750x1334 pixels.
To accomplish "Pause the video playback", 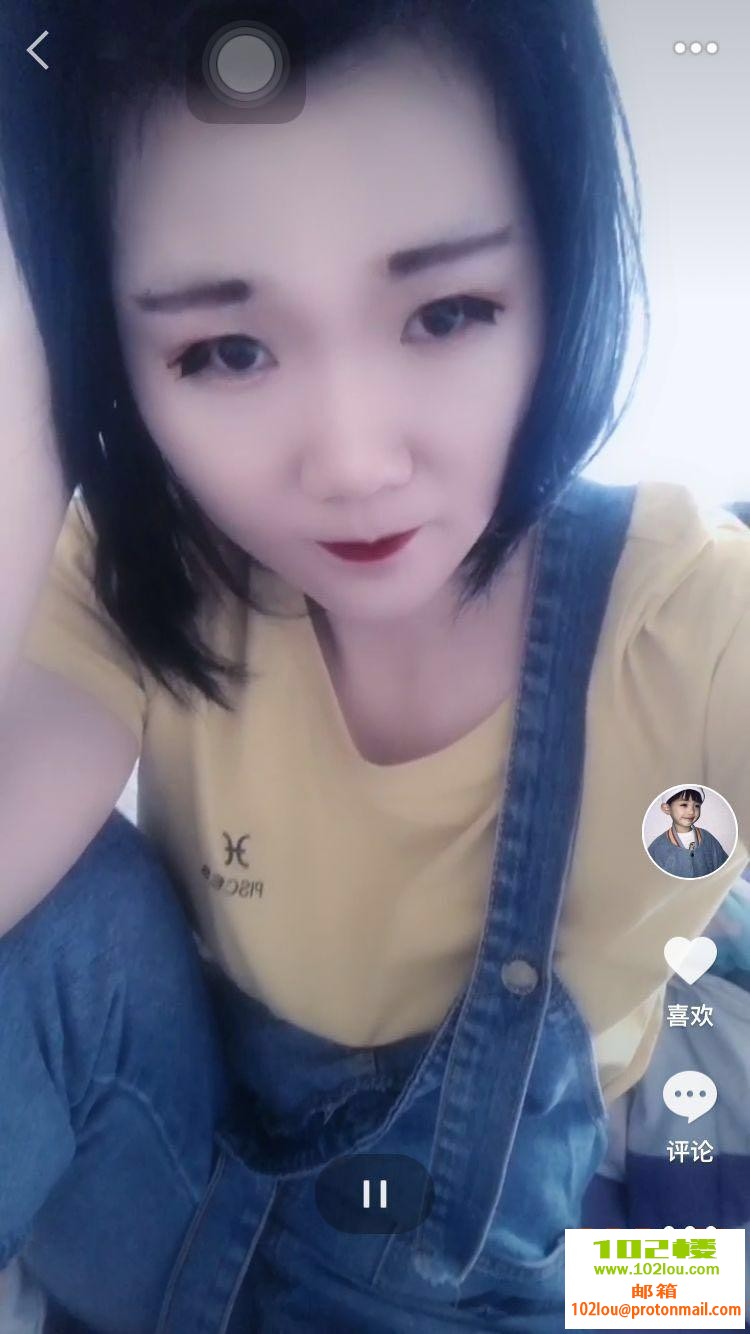I will click(375, 1193).
